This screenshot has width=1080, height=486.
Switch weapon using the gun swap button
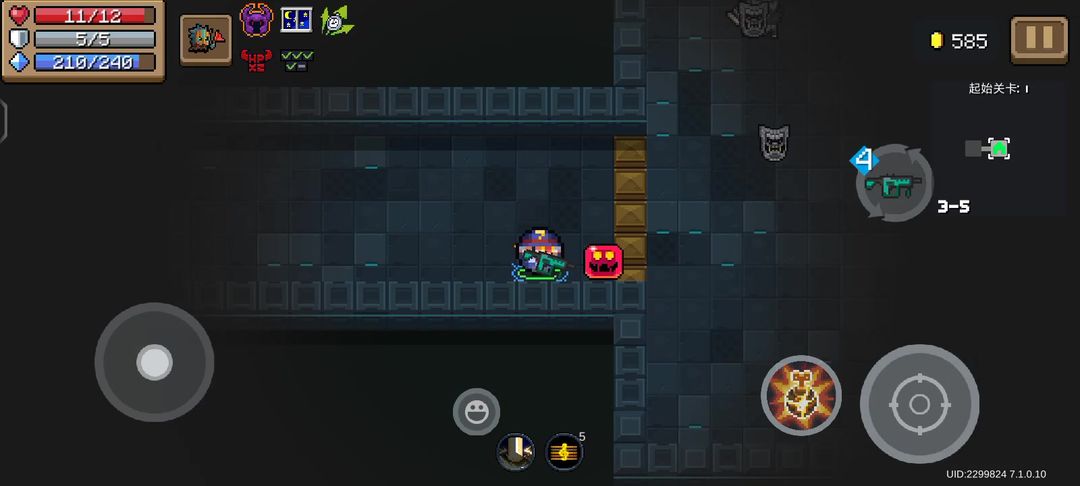click(893, 184)
